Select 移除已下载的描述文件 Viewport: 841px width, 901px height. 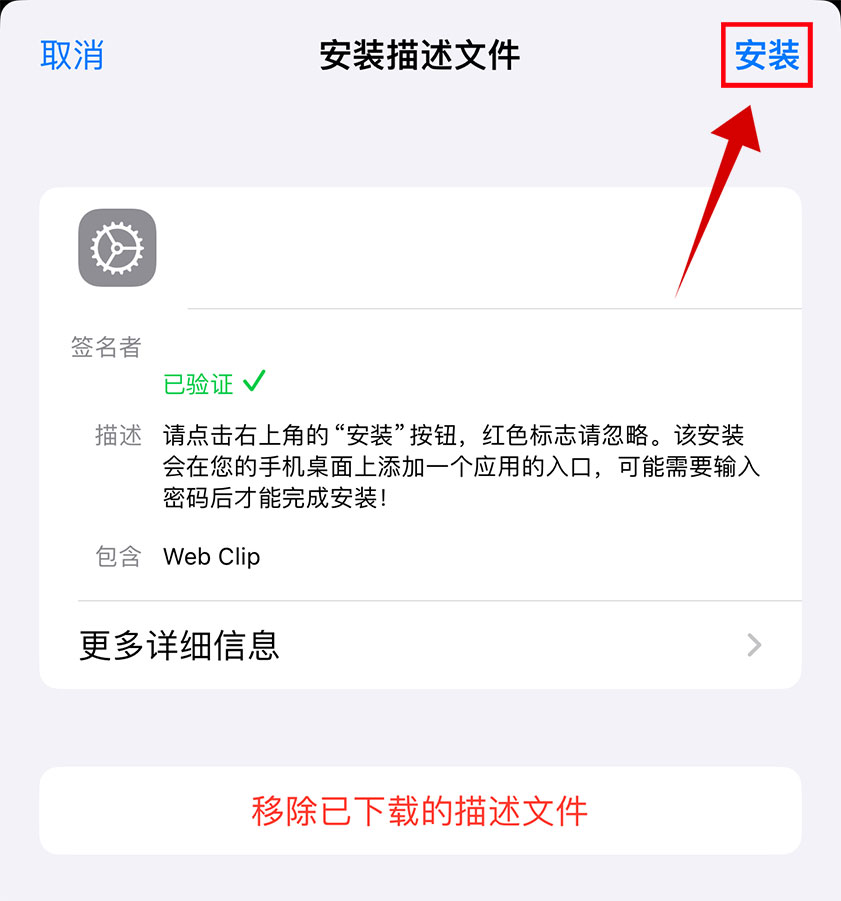(x=420, y=810)
